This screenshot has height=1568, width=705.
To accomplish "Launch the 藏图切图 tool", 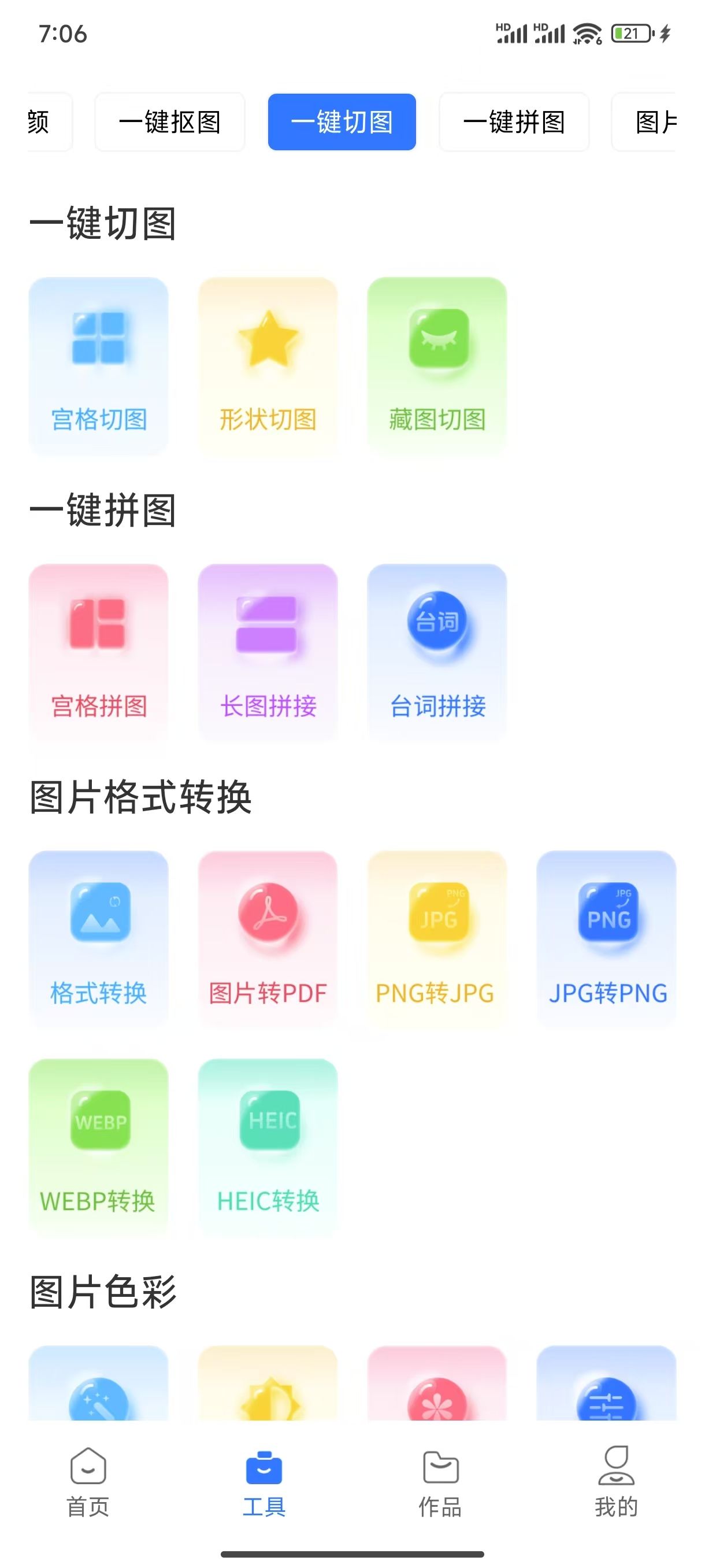I will click(x=437, y=366).
